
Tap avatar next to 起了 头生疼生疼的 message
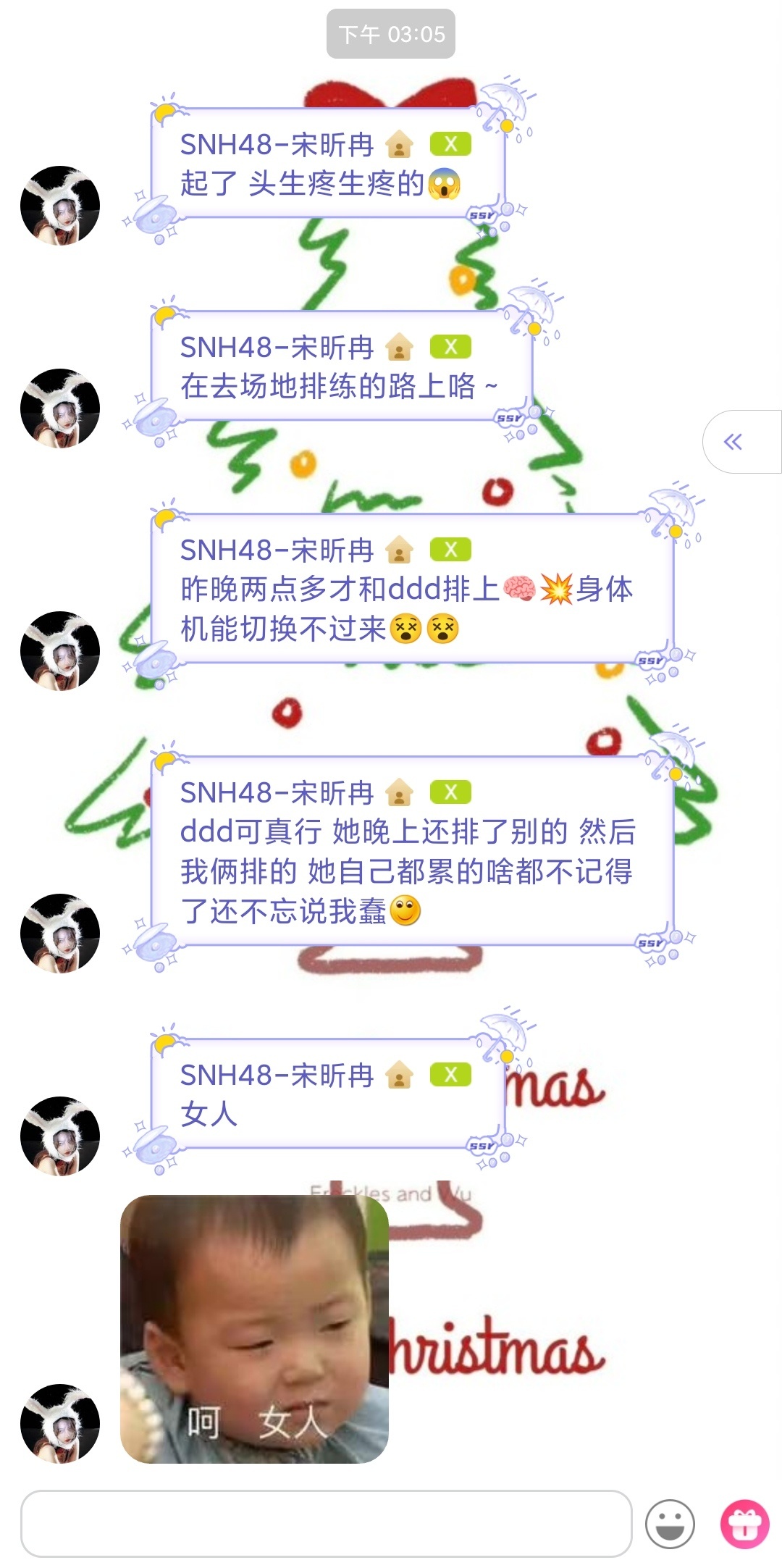60,206
